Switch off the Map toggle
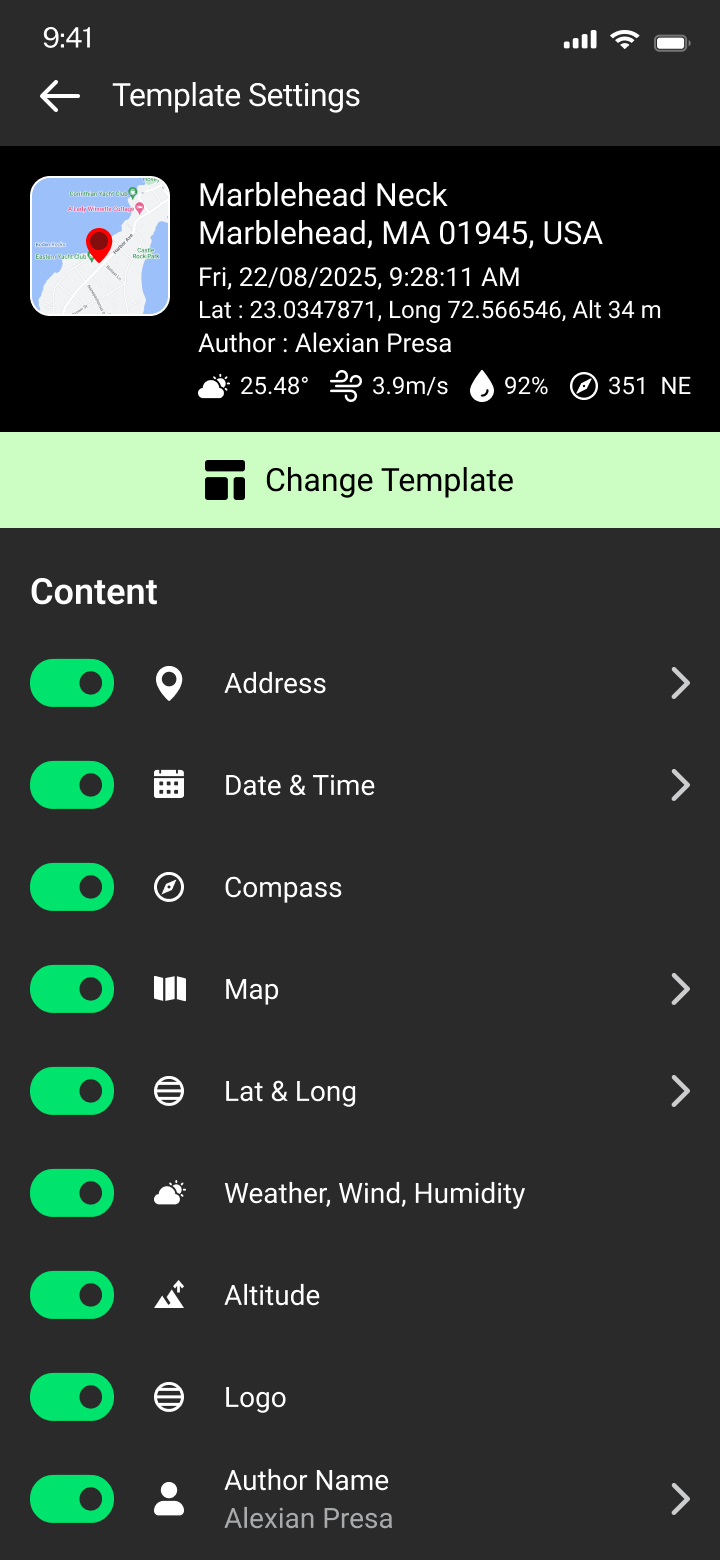Screen dimensions: 720x1560 (x=72, y=989)
